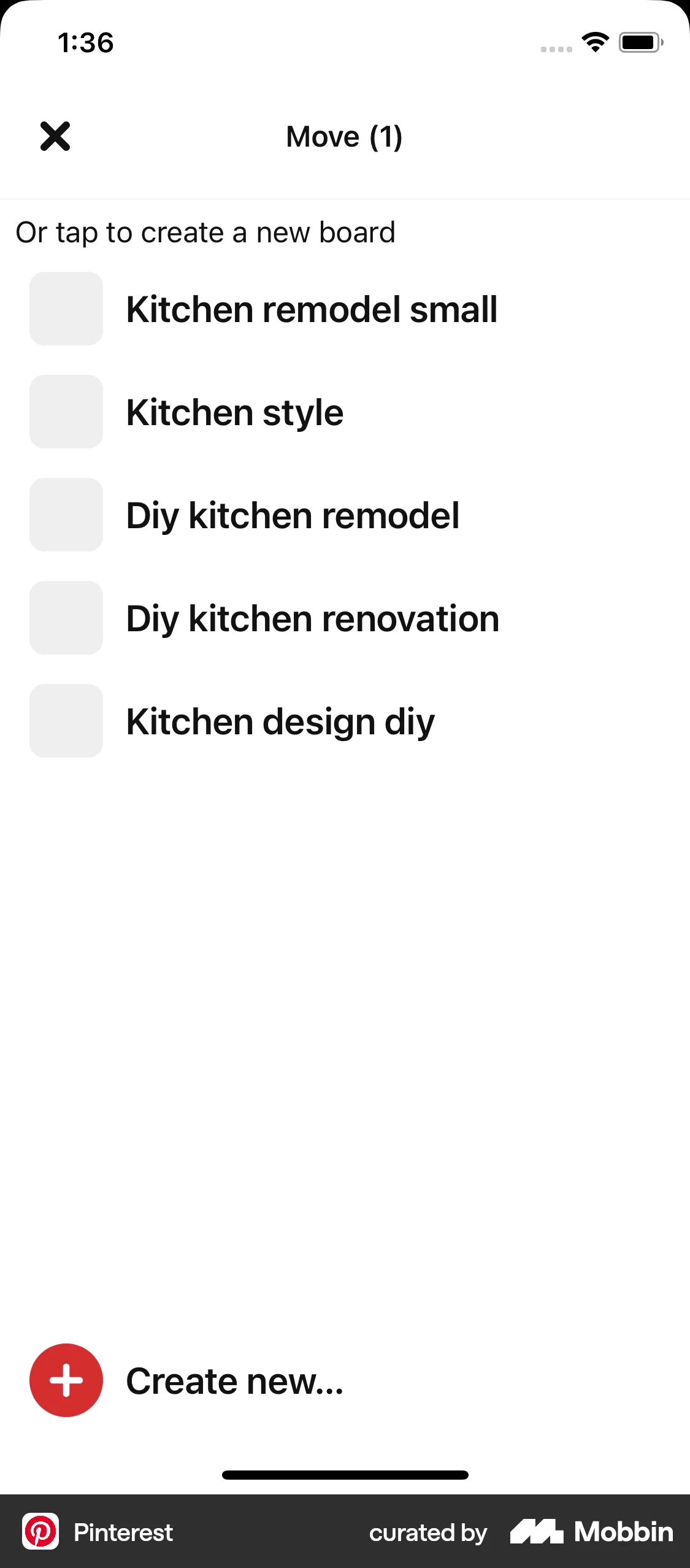This screenshot has height=1568, width=690.
Task: Select the Kitchen design diy board
Action: tap(280, 721)
